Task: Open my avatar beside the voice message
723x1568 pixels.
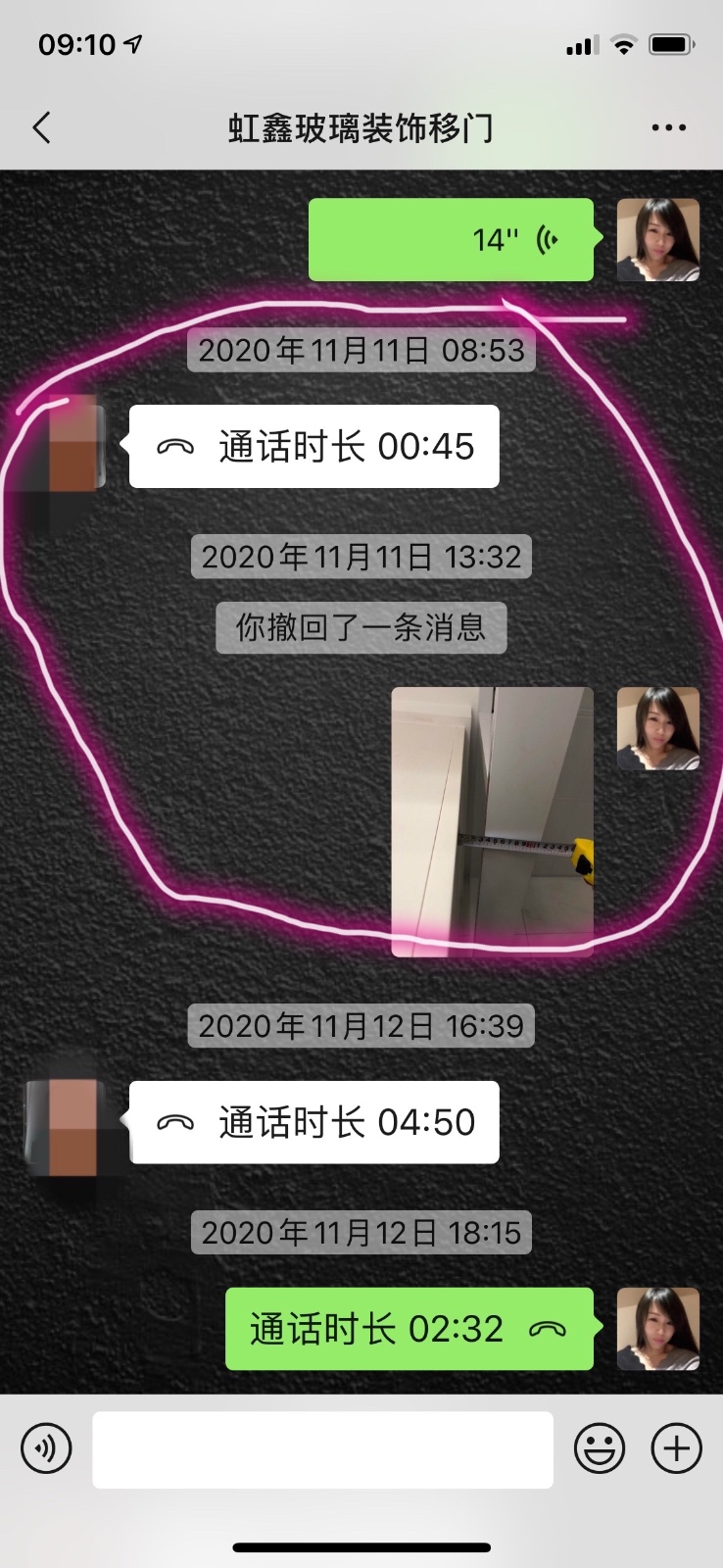Action: click(x=657, y=240)
